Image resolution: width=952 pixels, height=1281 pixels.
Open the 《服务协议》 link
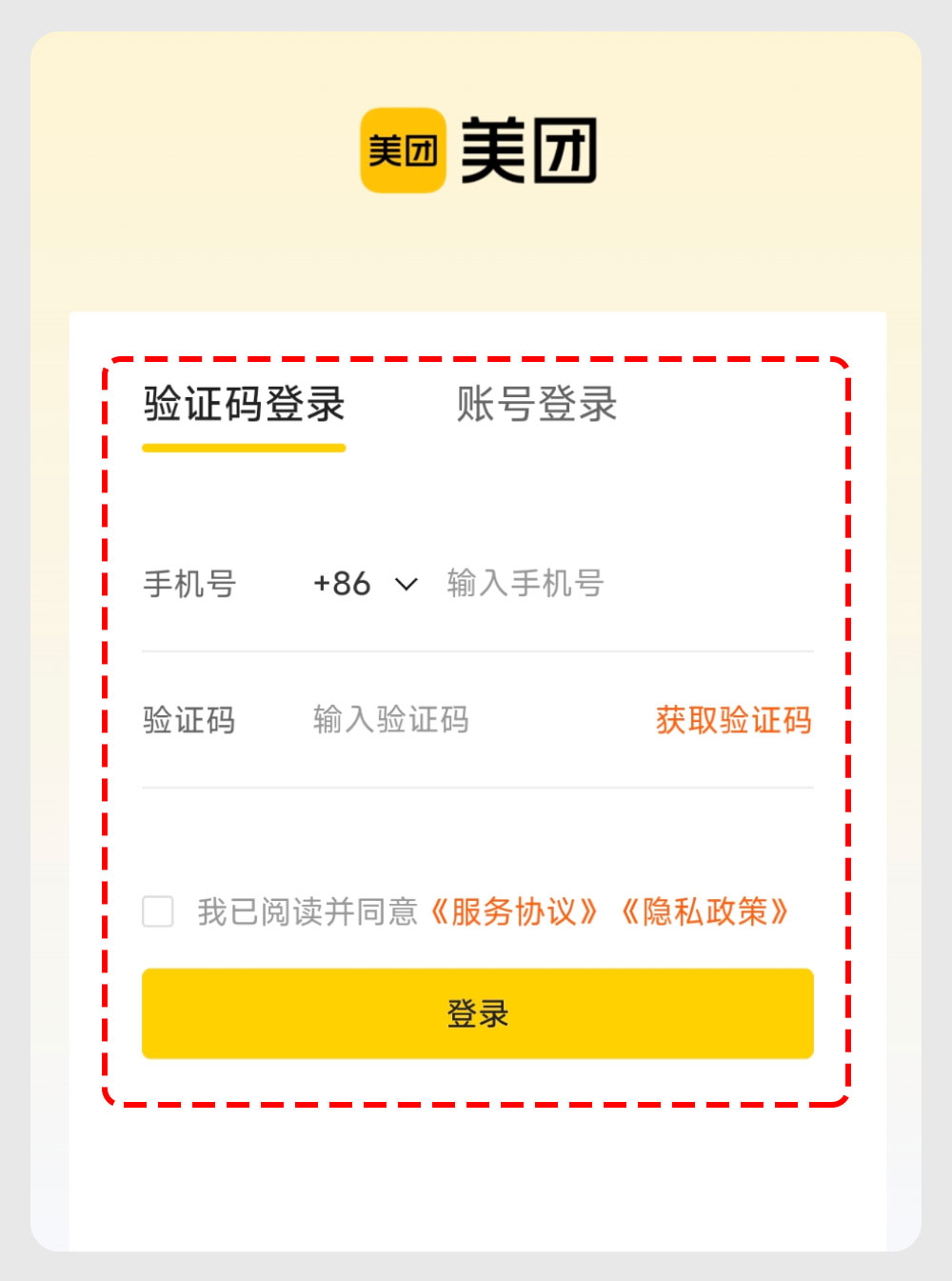point(514,911)
